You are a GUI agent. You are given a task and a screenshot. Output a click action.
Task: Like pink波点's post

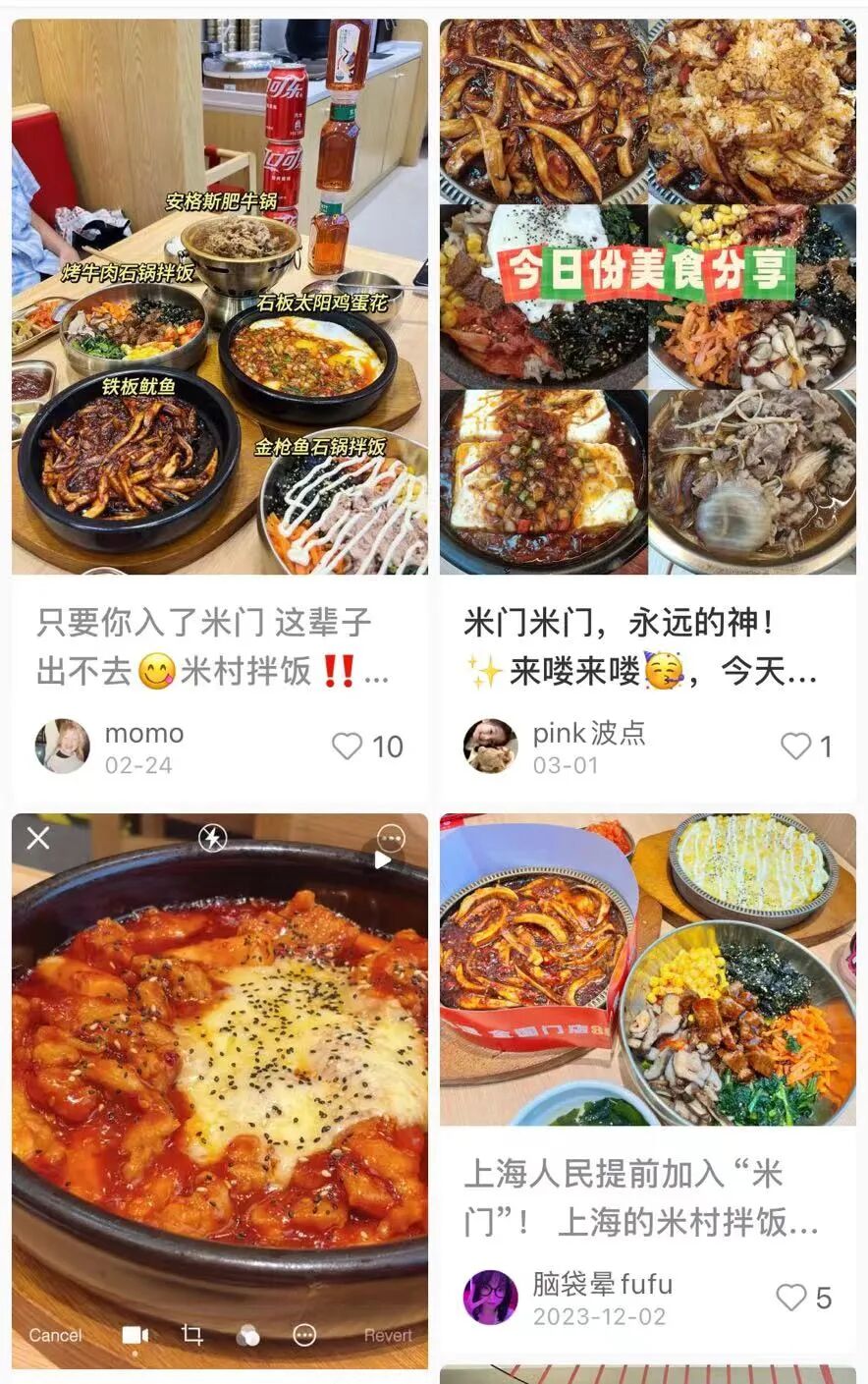coord(795,747)
